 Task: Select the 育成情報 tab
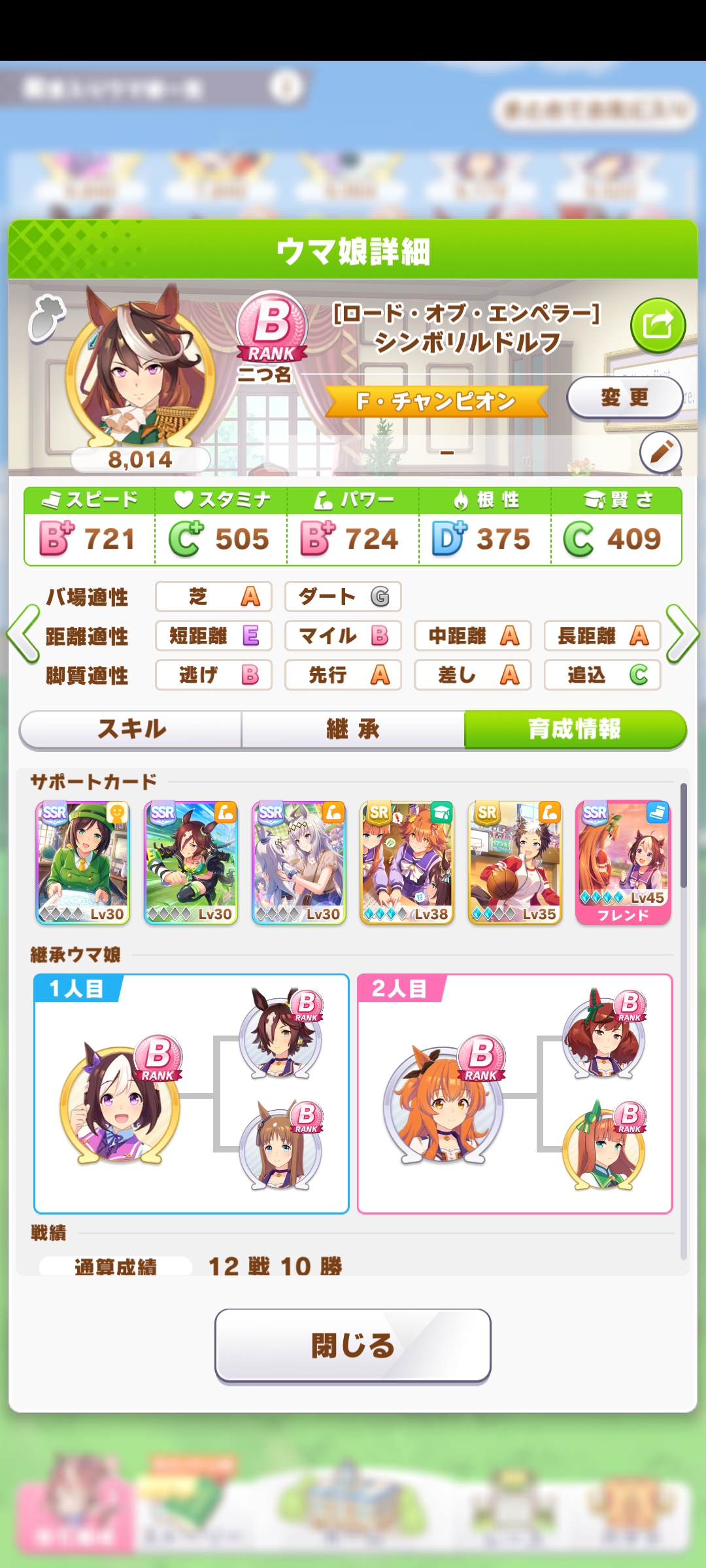(575, 729)
